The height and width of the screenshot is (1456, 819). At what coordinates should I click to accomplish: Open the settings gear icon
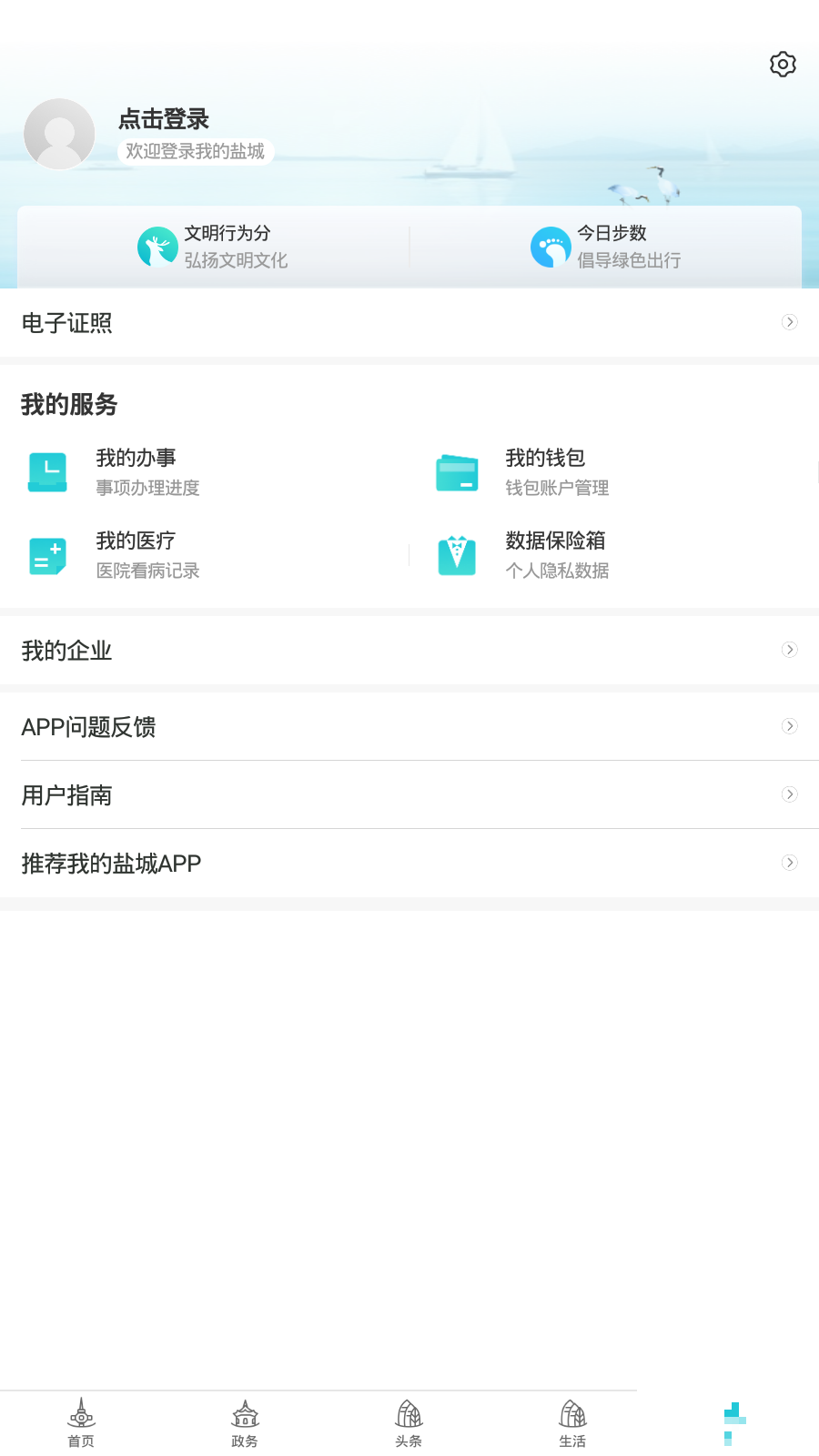pos(783,64)
